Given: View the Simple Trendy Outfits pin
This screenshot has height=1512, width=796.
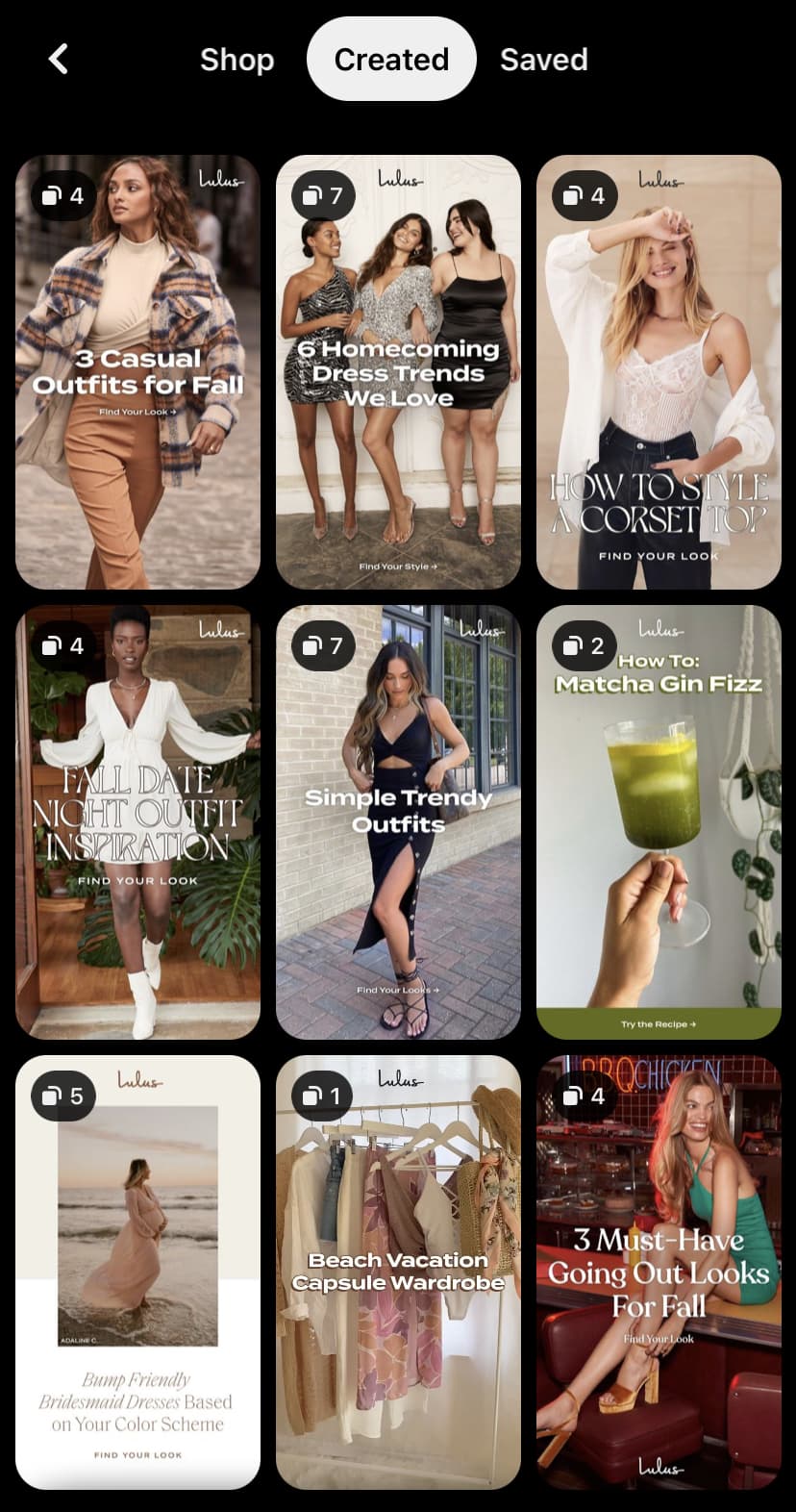Looking at the screenshot, I should coord(398,821).
